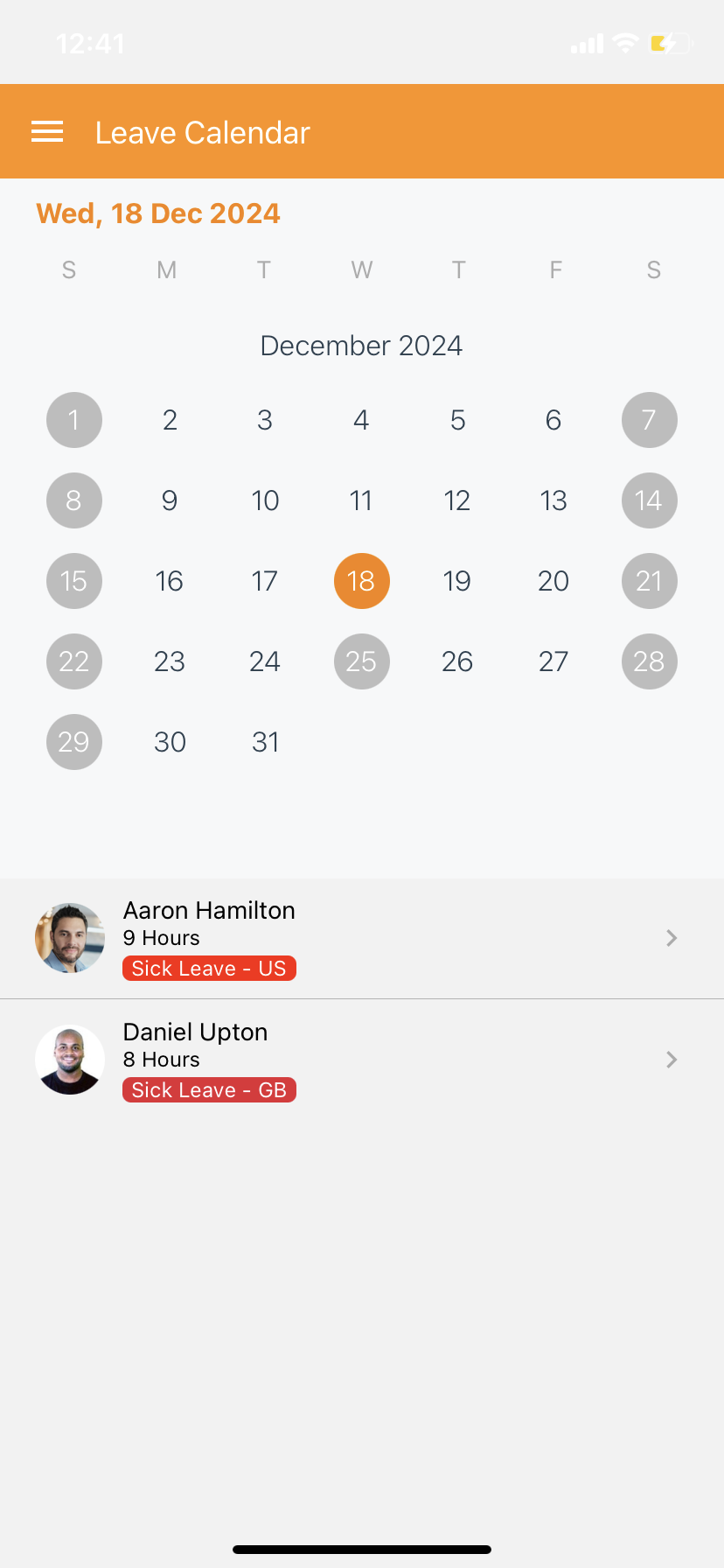Pick December 6 on the calendar
Screen dimensions: 724x1568
tap(553, 420)
